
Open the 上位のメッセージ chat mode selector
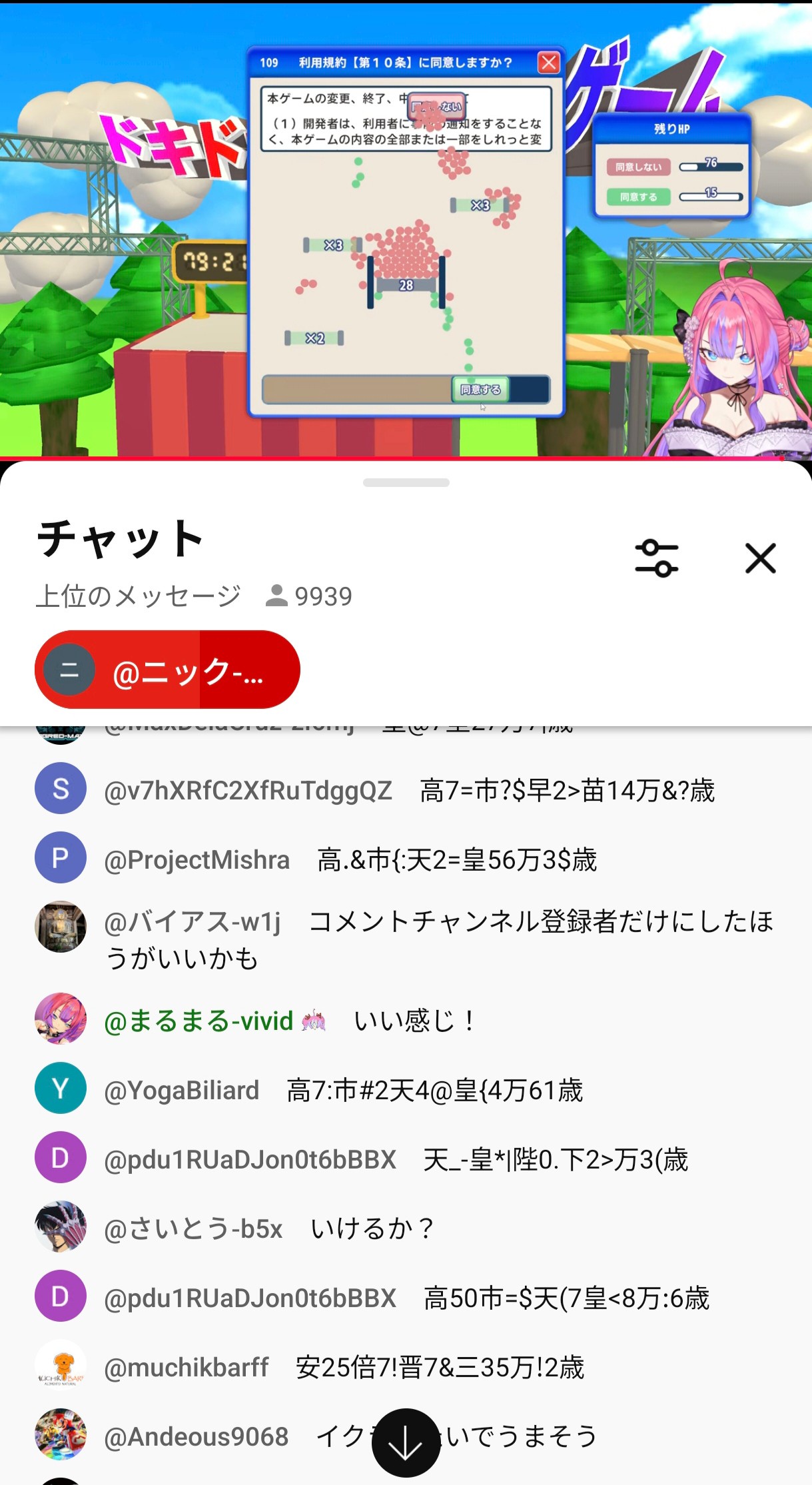(139, 596)
